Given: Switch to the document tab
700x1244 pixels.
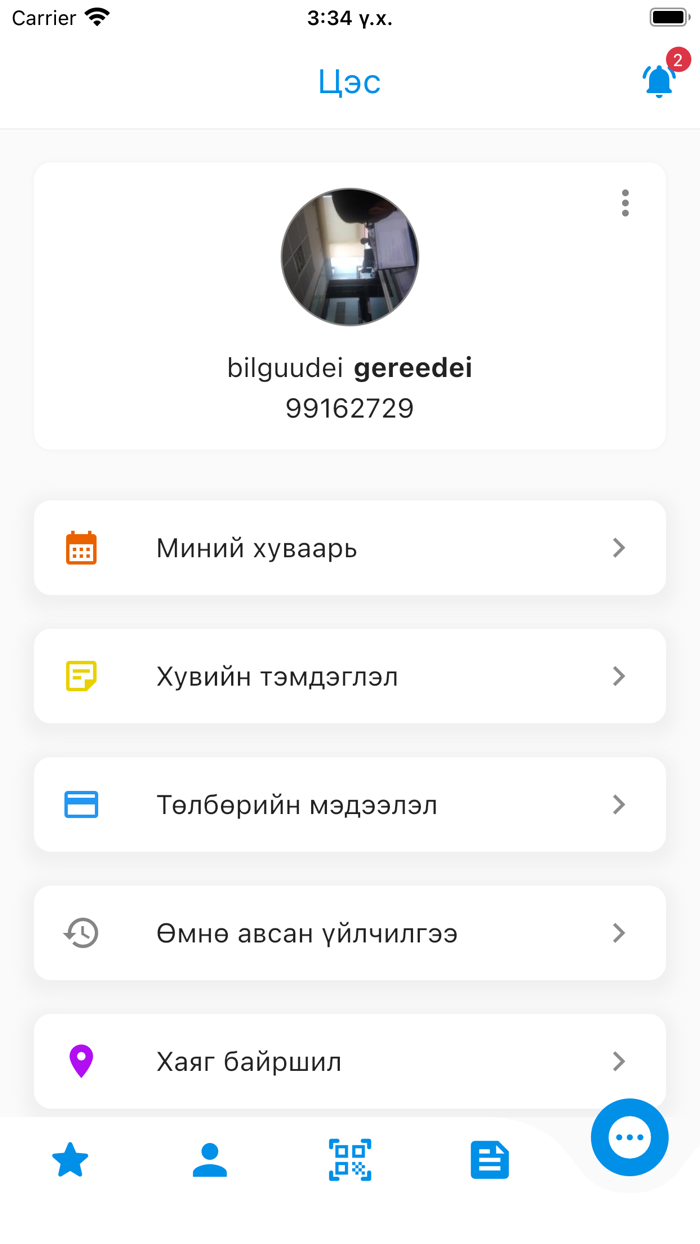Looking at the screenshot, I should [490, 1160].
